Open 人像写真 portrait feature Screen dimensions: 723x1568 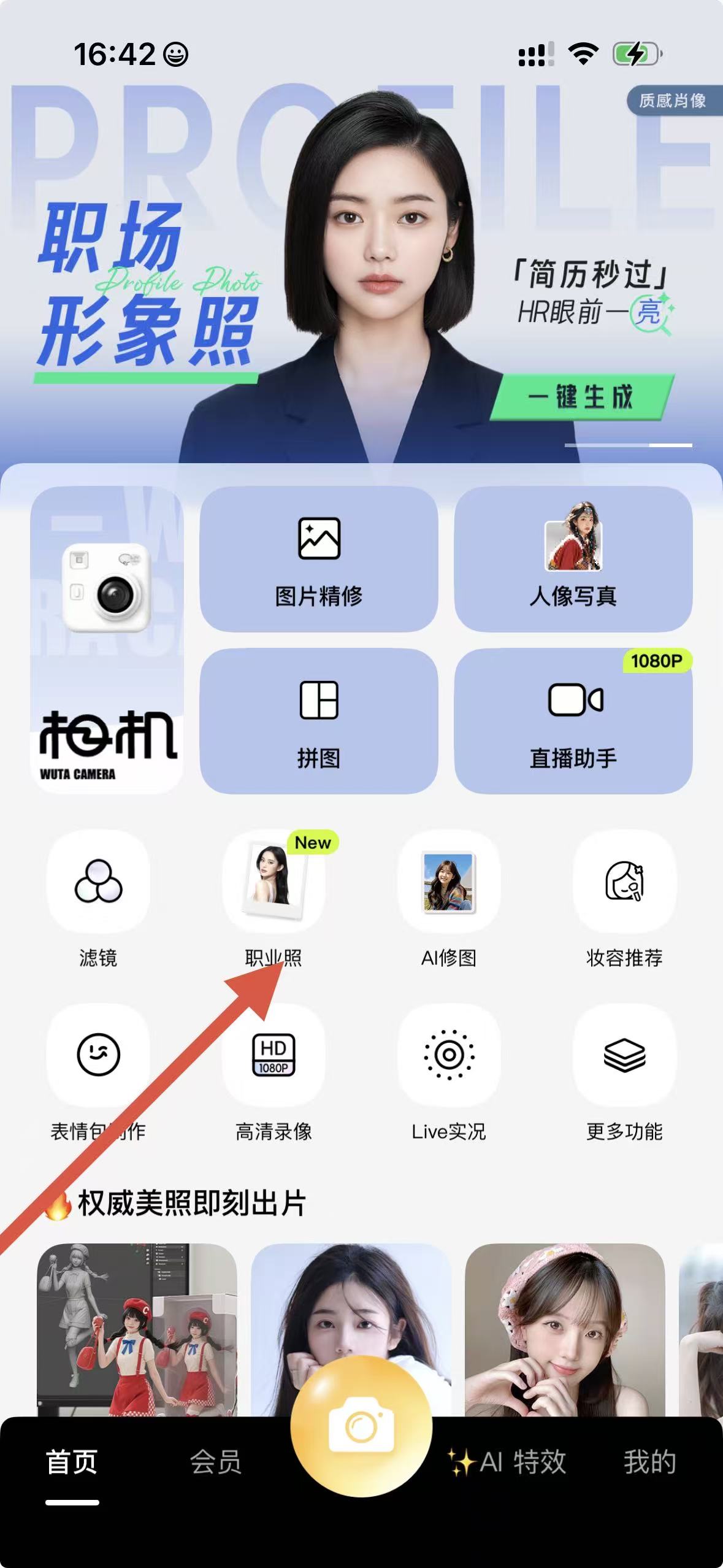573,559
